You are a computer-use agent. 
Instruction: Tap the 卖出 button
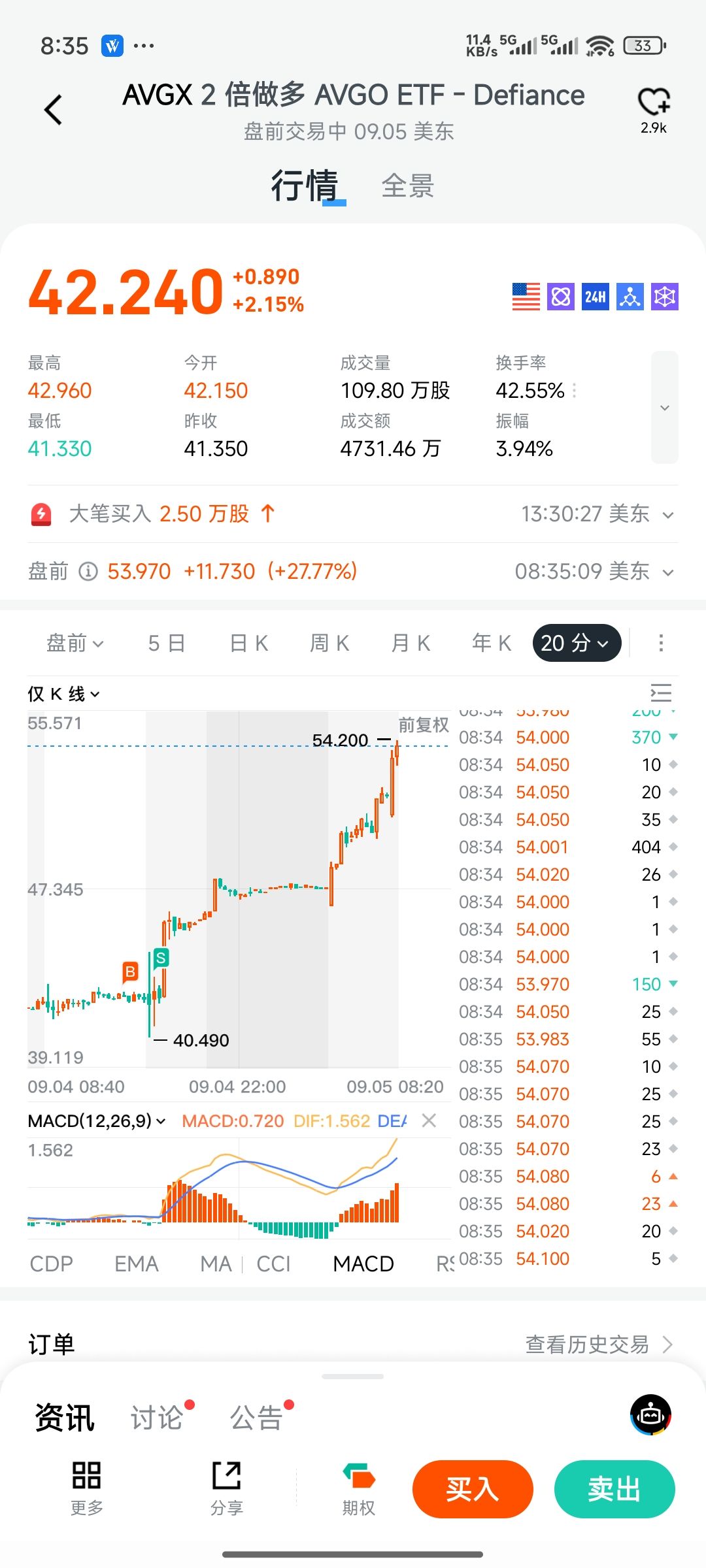(x=614, y=1489)
